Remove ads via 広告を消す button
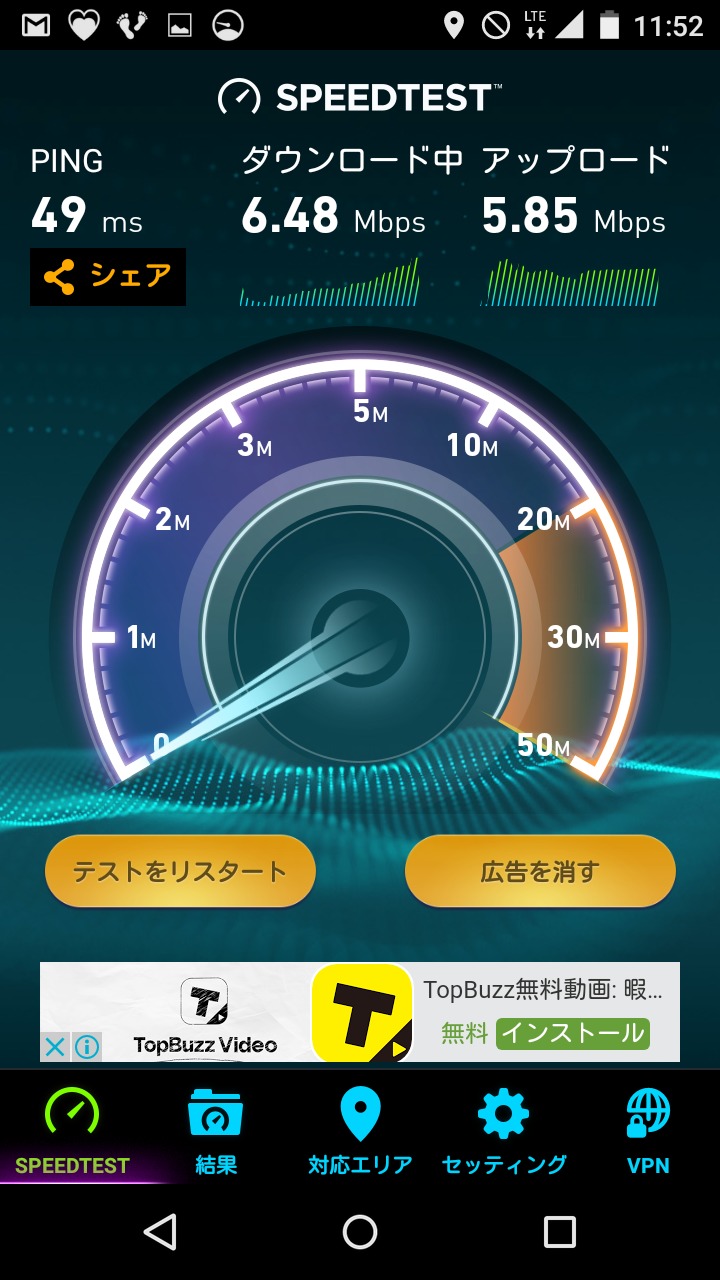This screenshot has width=720, height=1280. tap(540, 871)
